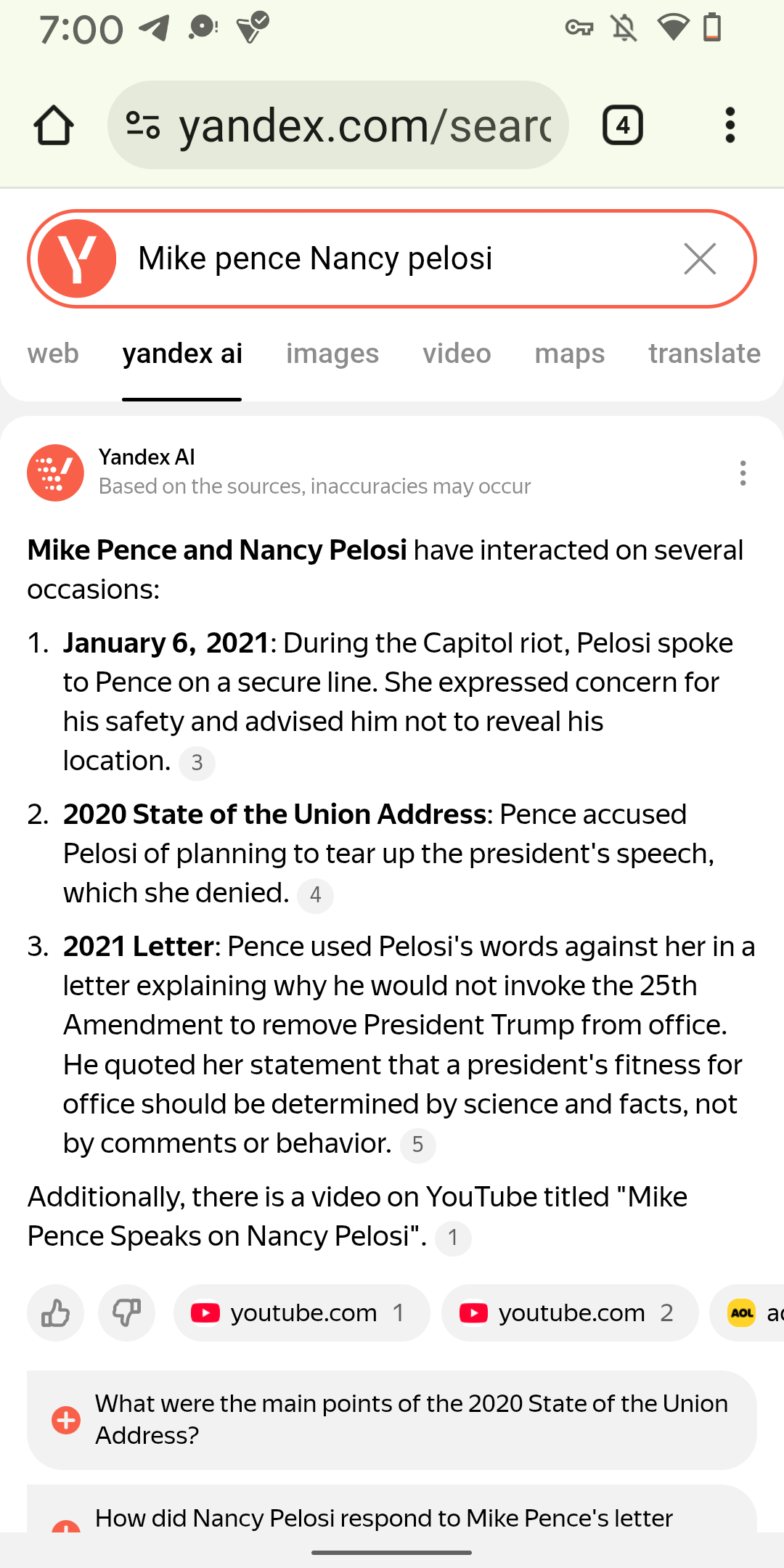784x1568 pixels.
Task: Open the Yandex AI answer options menu
Action: coord(742,473)
